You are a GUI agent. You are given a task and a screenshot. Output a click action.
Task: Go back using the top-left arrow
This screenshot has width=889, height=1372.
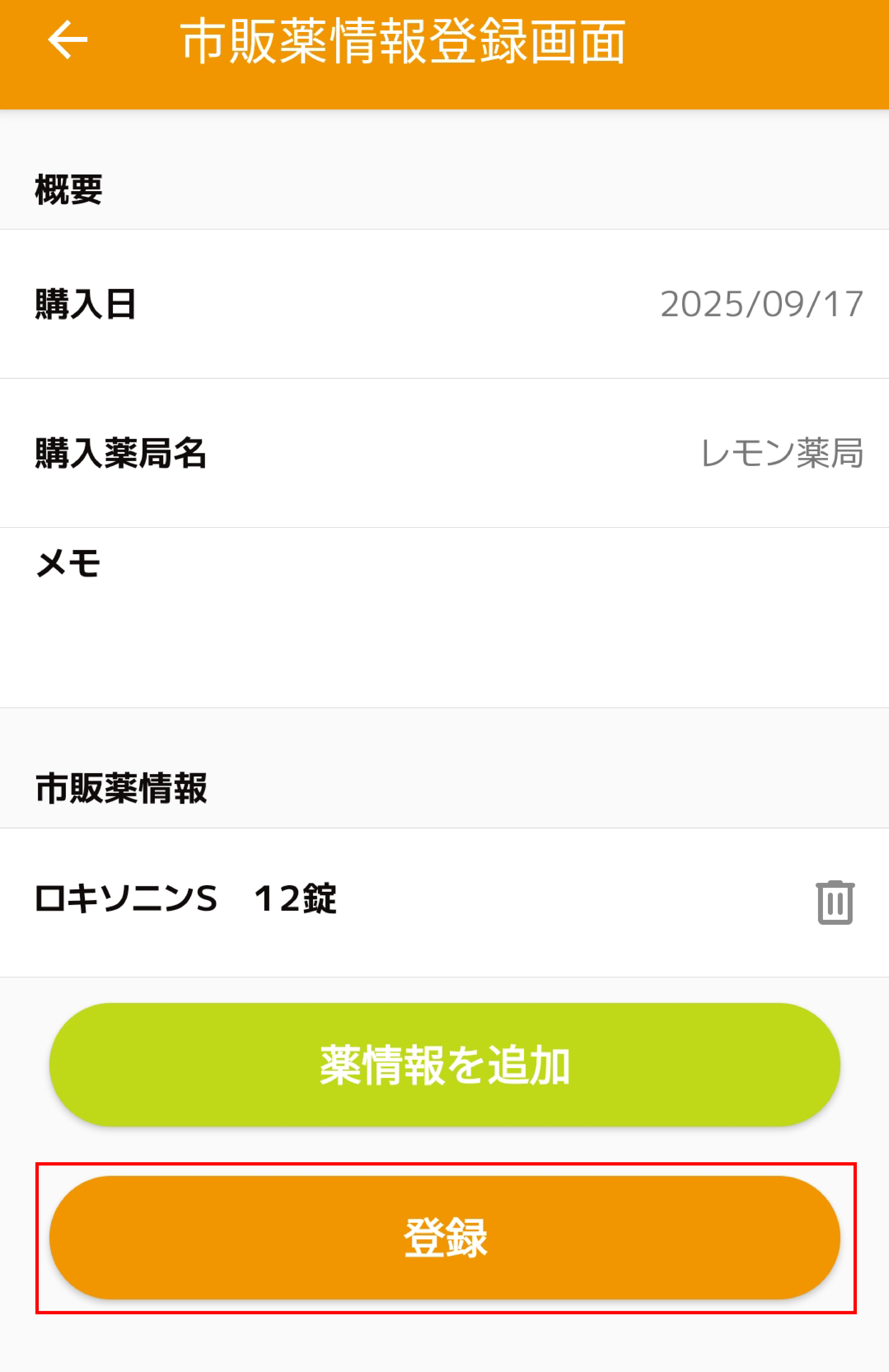point(67,40)
